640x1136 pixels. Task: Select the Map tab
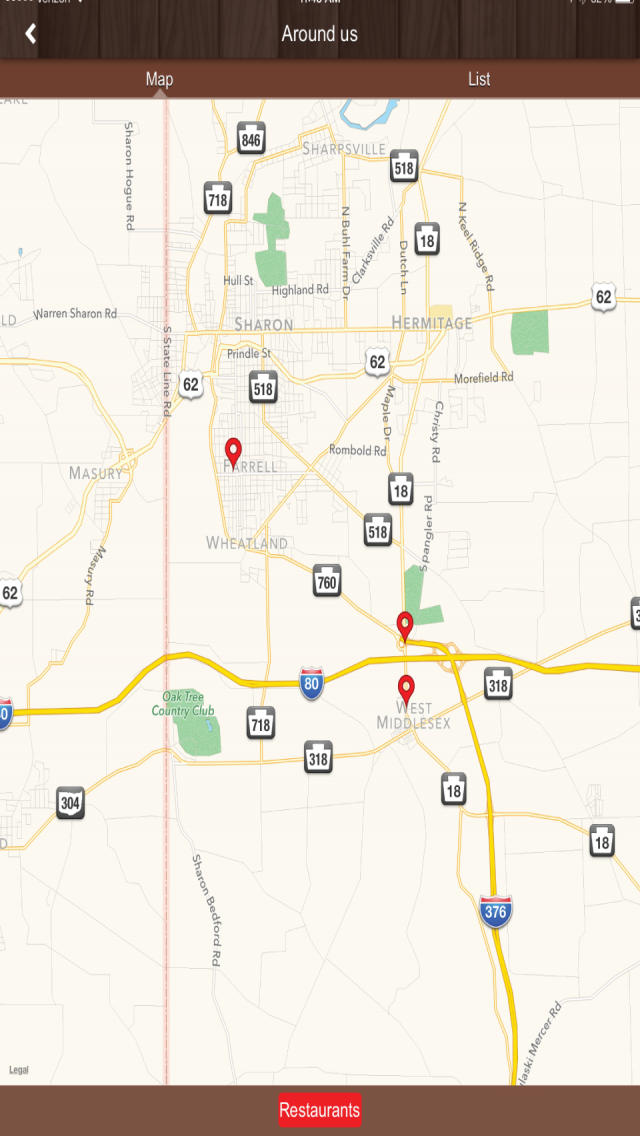[x=159, y=79]
